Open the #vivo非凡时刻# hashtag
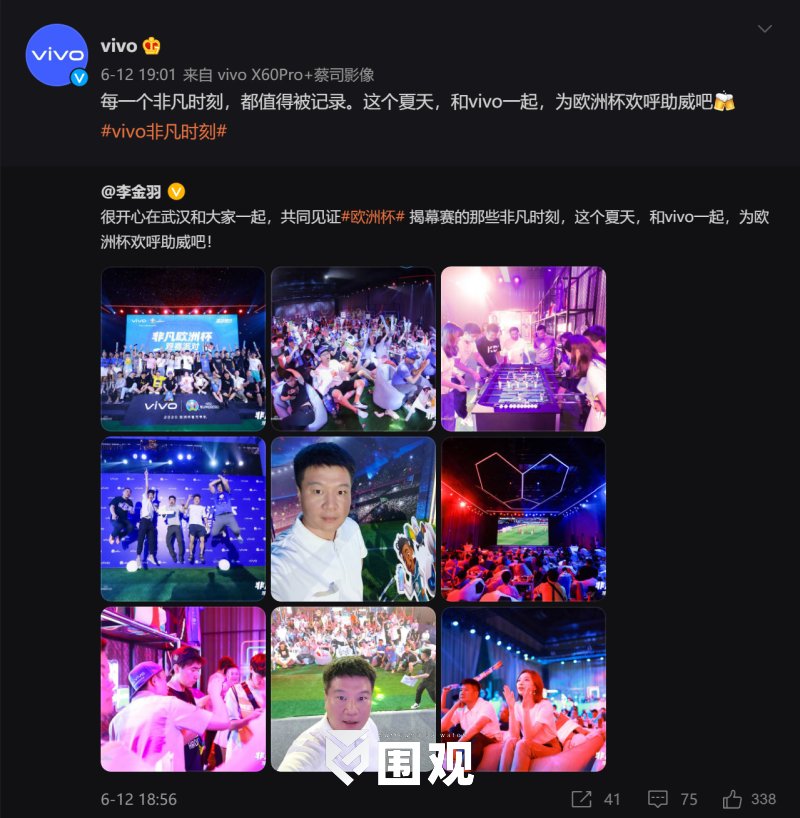The width and height of the screenshot is (800, 818). pyautogui.click(x=165, y=131)
